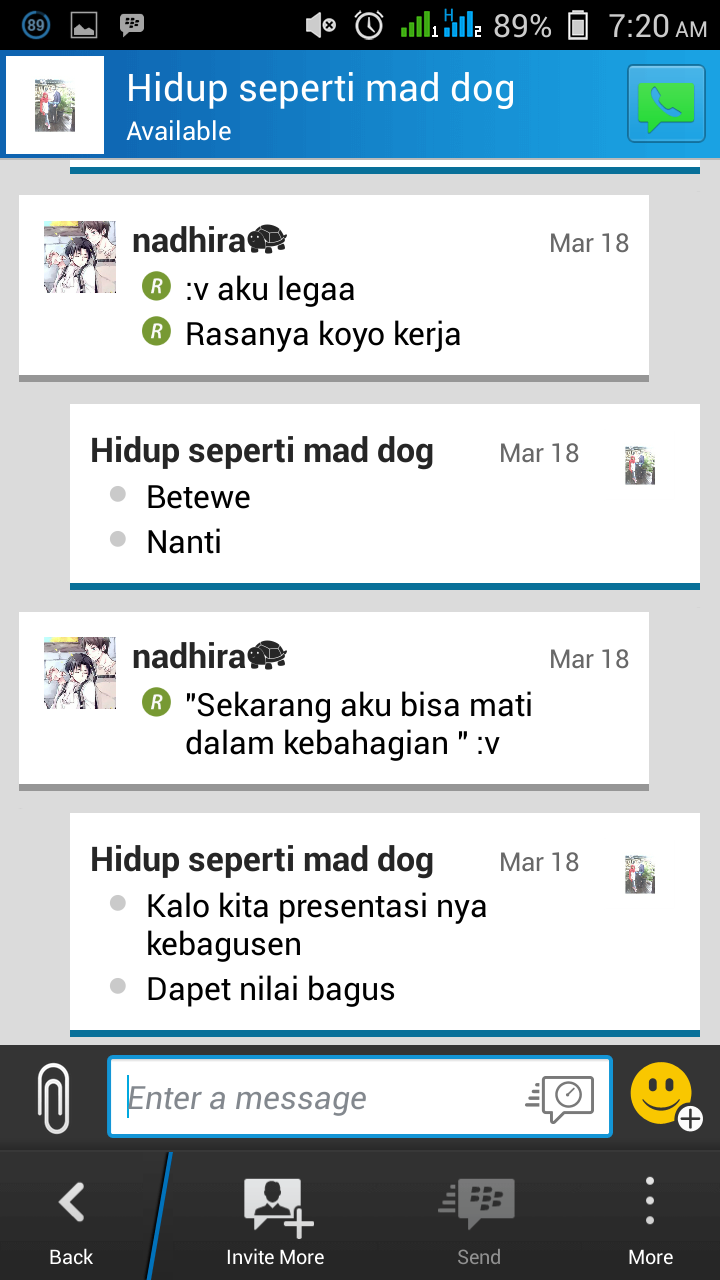Open the emoticon picker
Image resolution: width=720 pixels, height=1280 pixels.
663,1096
